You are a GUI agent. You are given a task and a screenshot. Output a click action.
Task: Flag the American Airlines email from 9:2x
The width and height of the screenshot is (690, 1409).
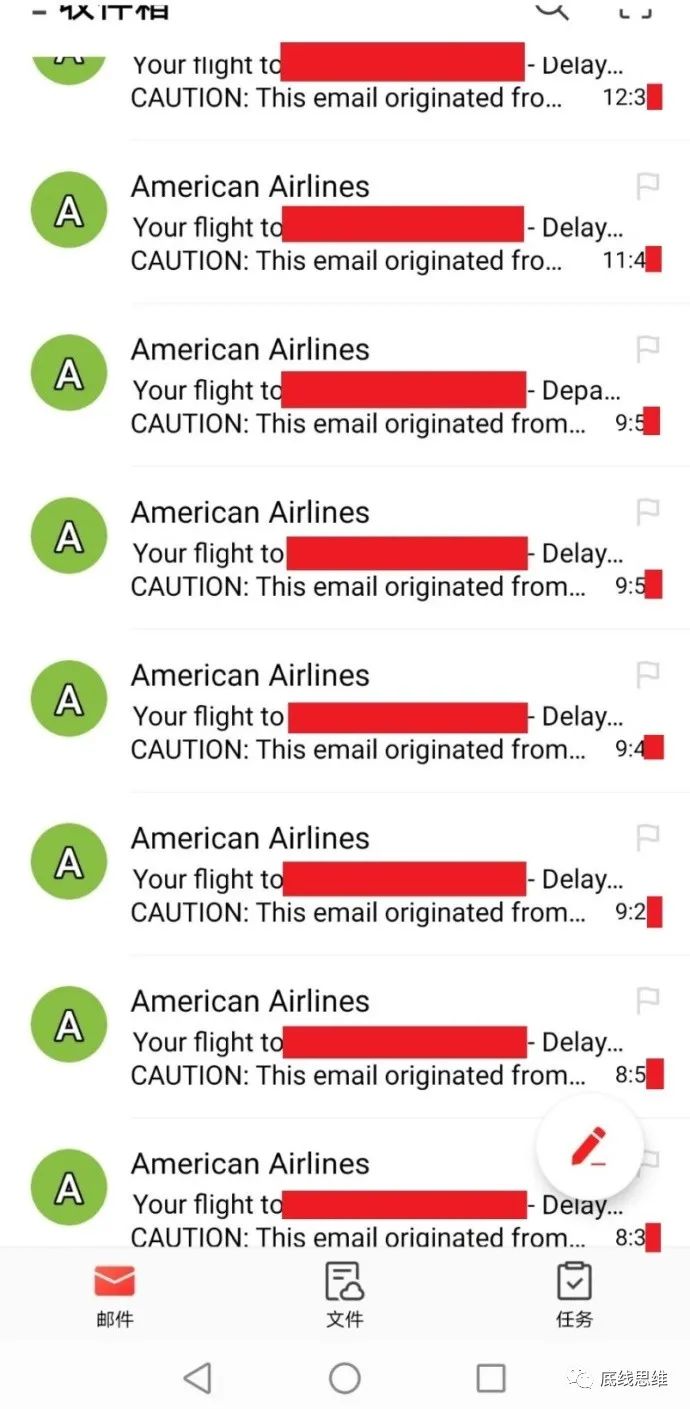(x=648, y=837)
